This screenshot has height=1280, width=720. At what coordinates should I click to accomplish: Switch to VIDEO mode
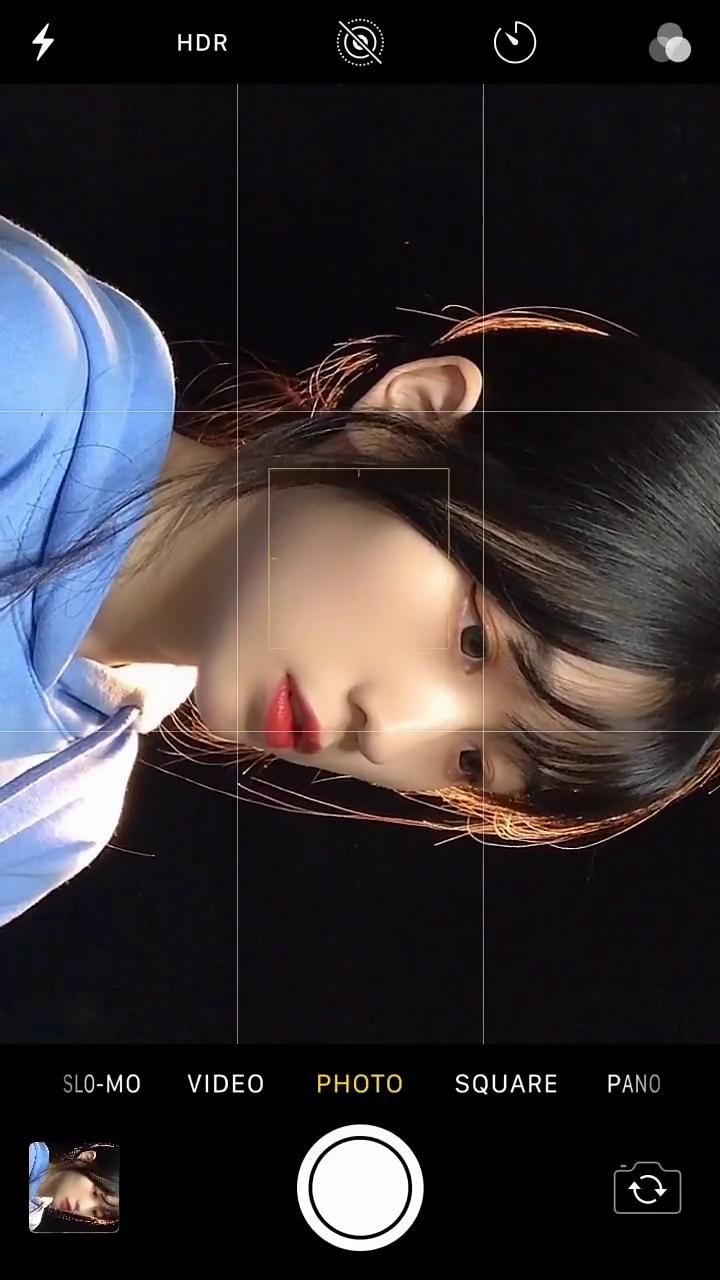[226, 1084]
